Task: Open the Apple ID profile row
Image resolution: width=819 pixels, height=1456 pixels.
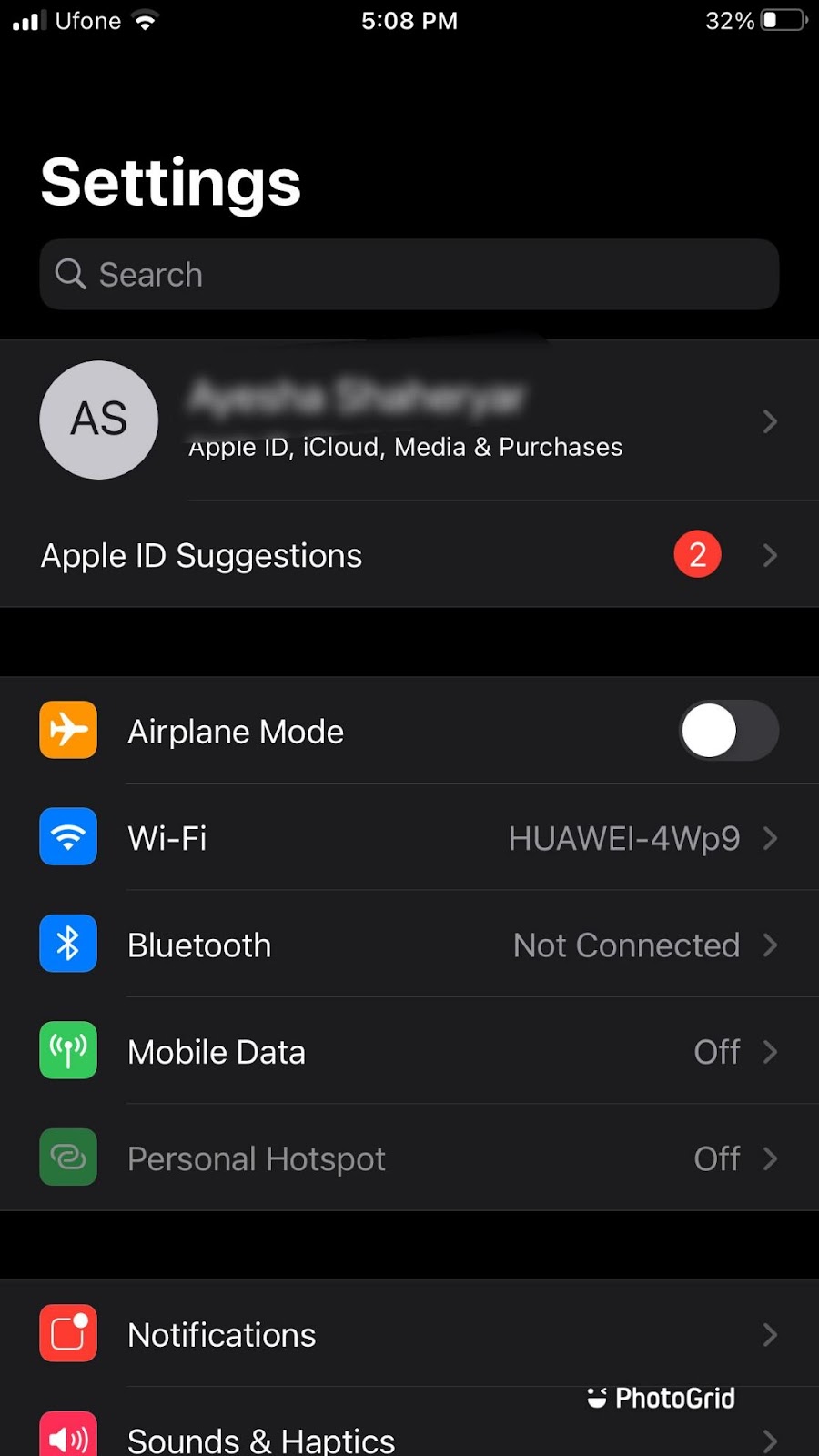Action: point(409,420)
